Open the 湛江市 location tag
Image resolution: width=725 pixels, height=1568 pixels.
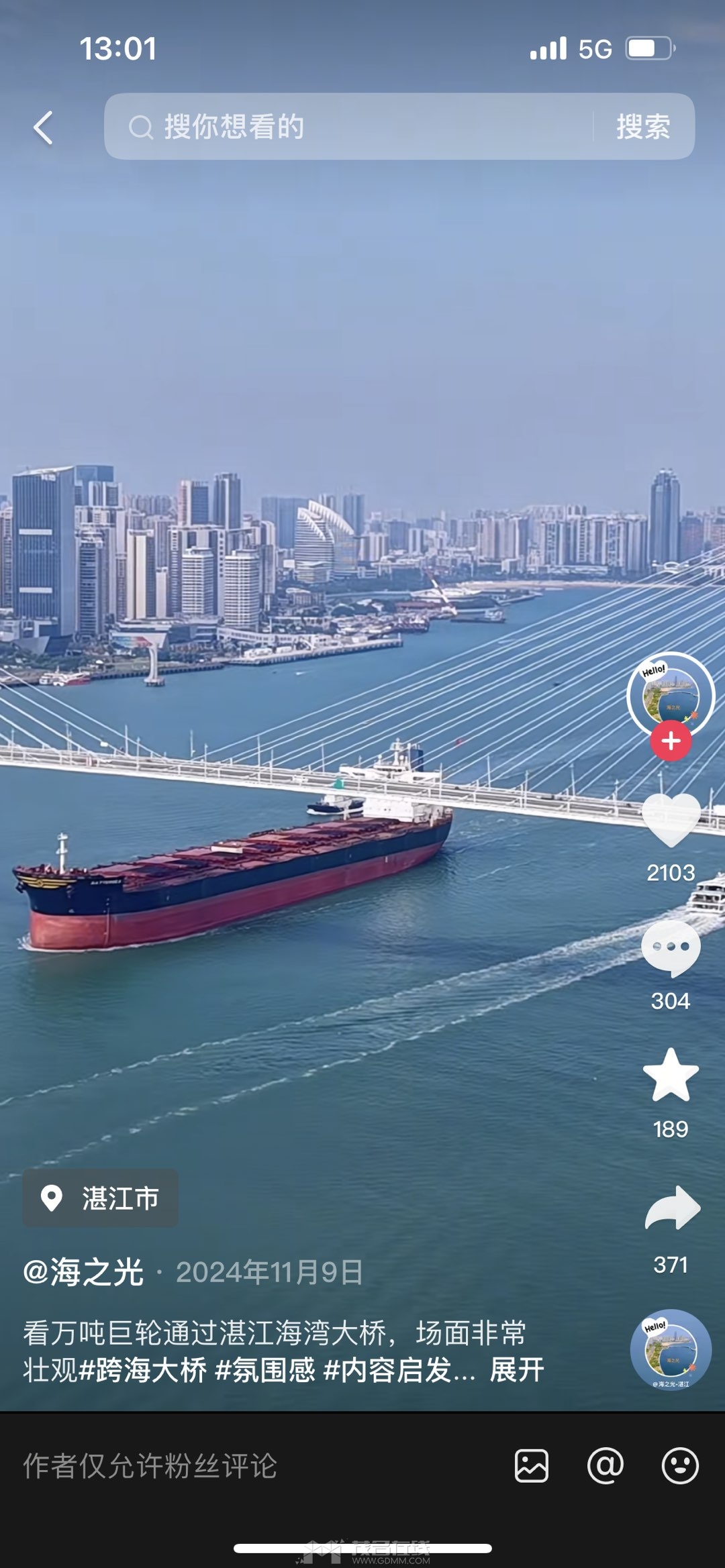tap(101, 1198)
